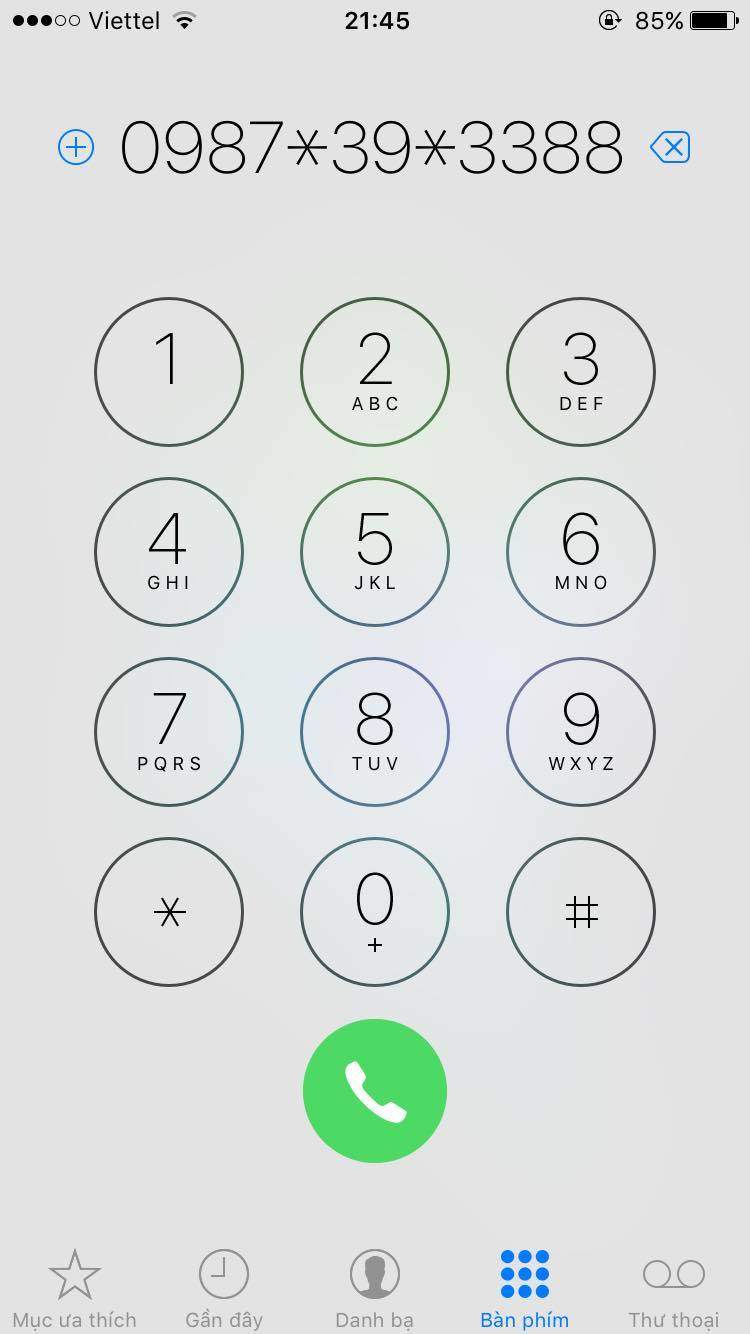Open the Thư thoại voicemail tab
Image resolution: width=750 pixels, height=1334 pixels.
tap(674, 1289)
